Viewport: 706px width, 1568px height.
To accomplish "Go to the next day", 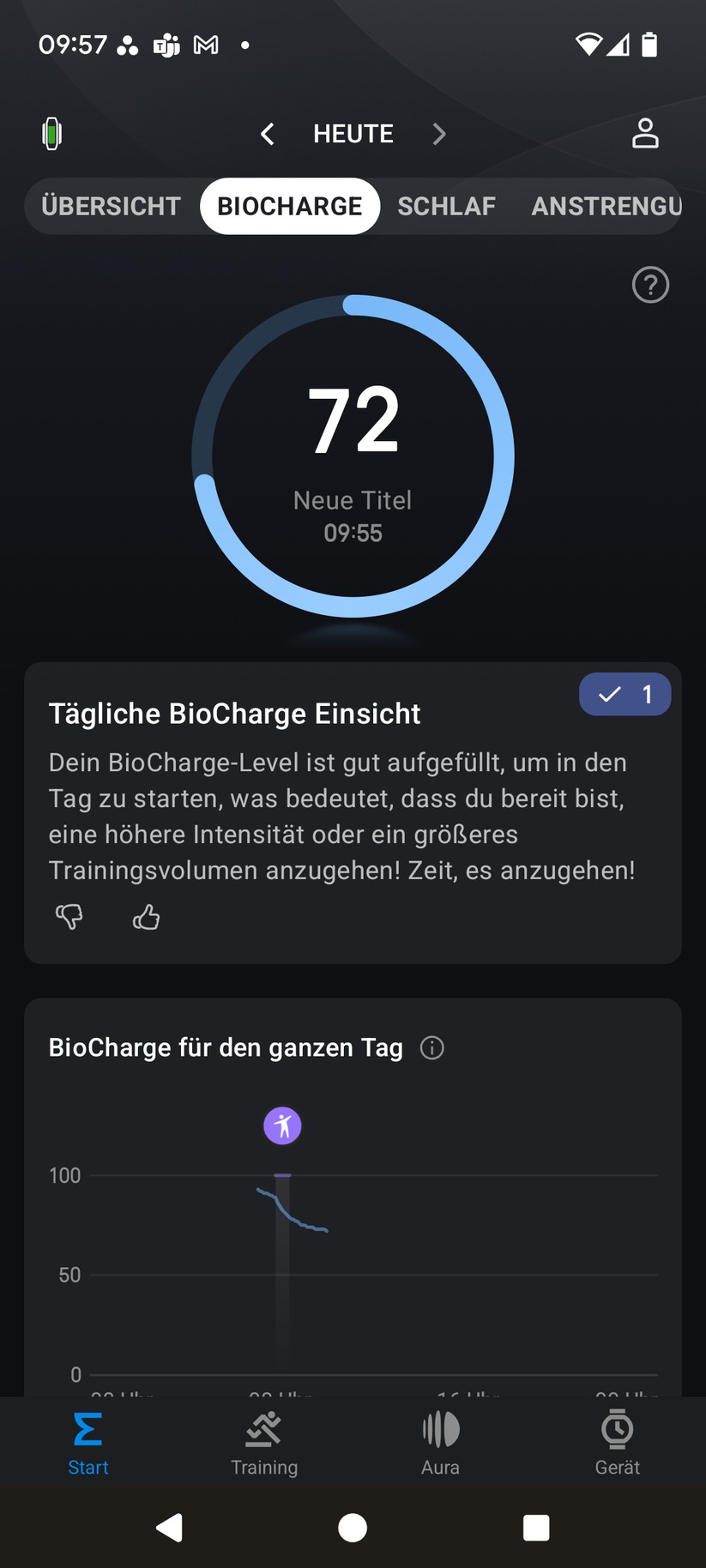I will (x=439, y=134).
